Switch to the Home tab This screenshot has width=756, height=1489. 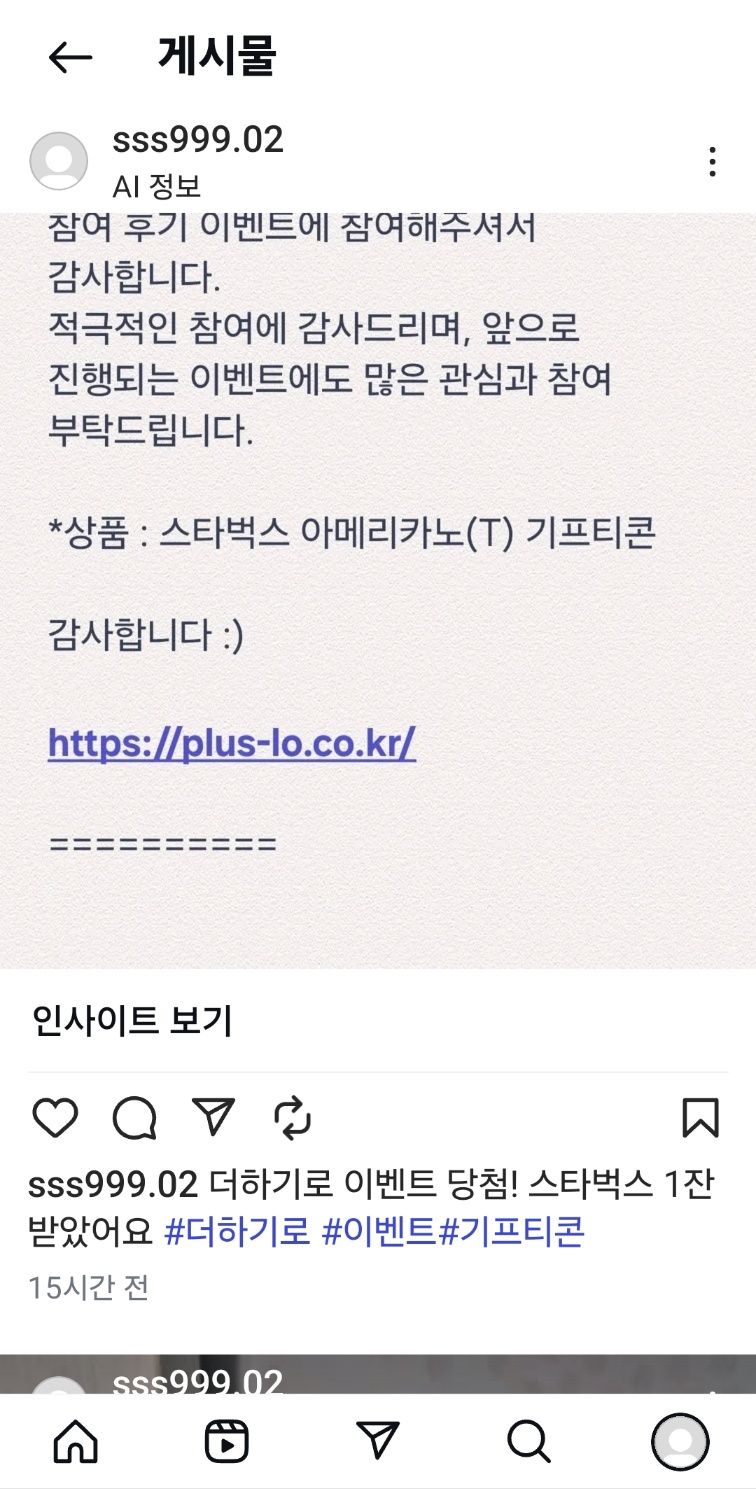[x=76, y=1441]
